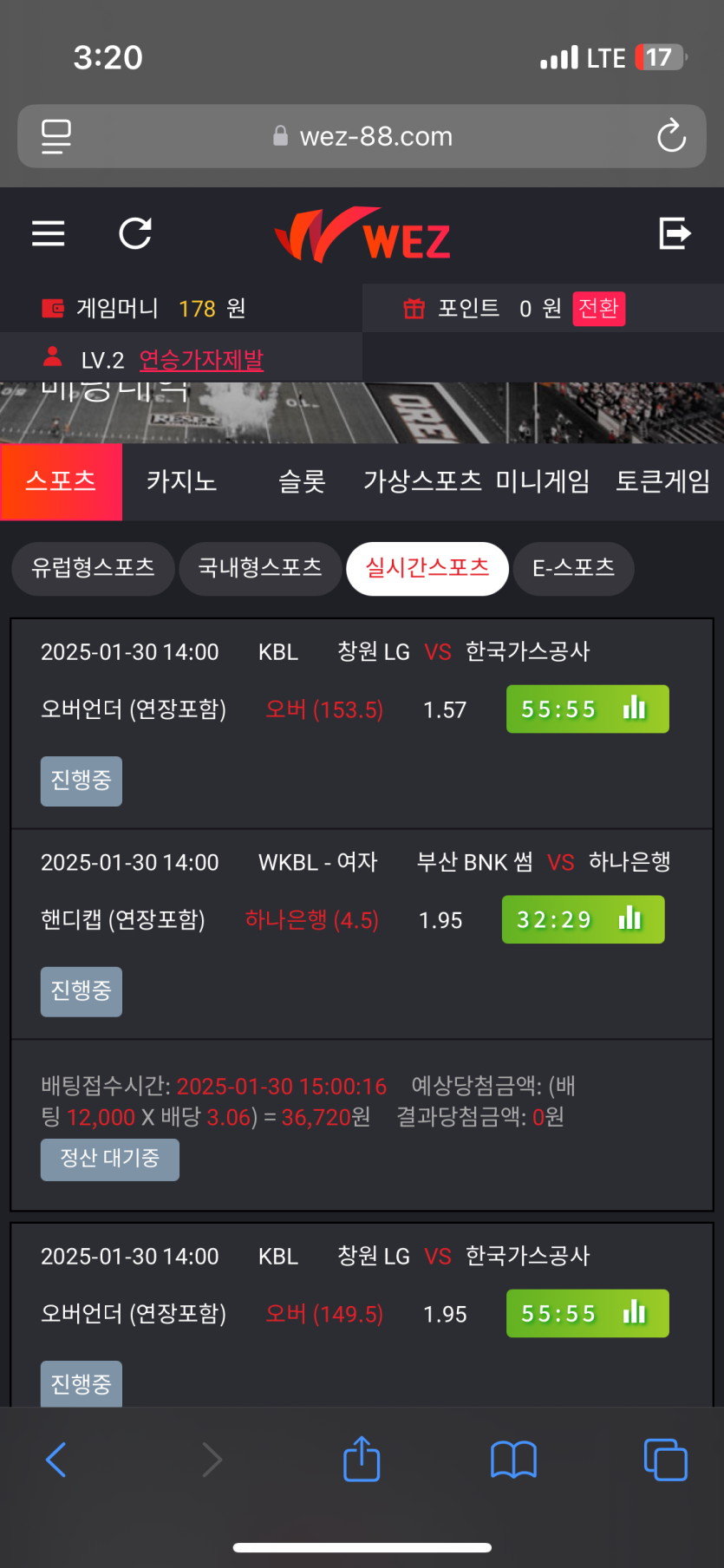Image resolution: width=724 pixels, height=1568 pixels.
Task: Select the E-스포츠 chip
Action: [x=573, y=568]
